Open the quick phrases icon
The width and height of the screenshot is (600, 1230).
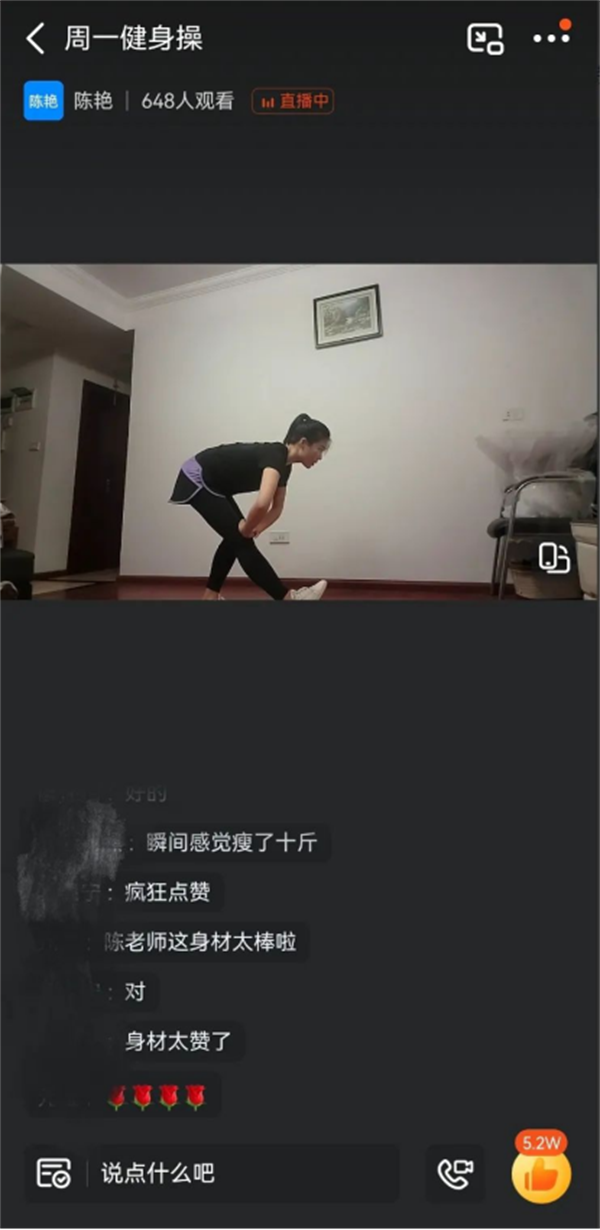coord(54,1173)
